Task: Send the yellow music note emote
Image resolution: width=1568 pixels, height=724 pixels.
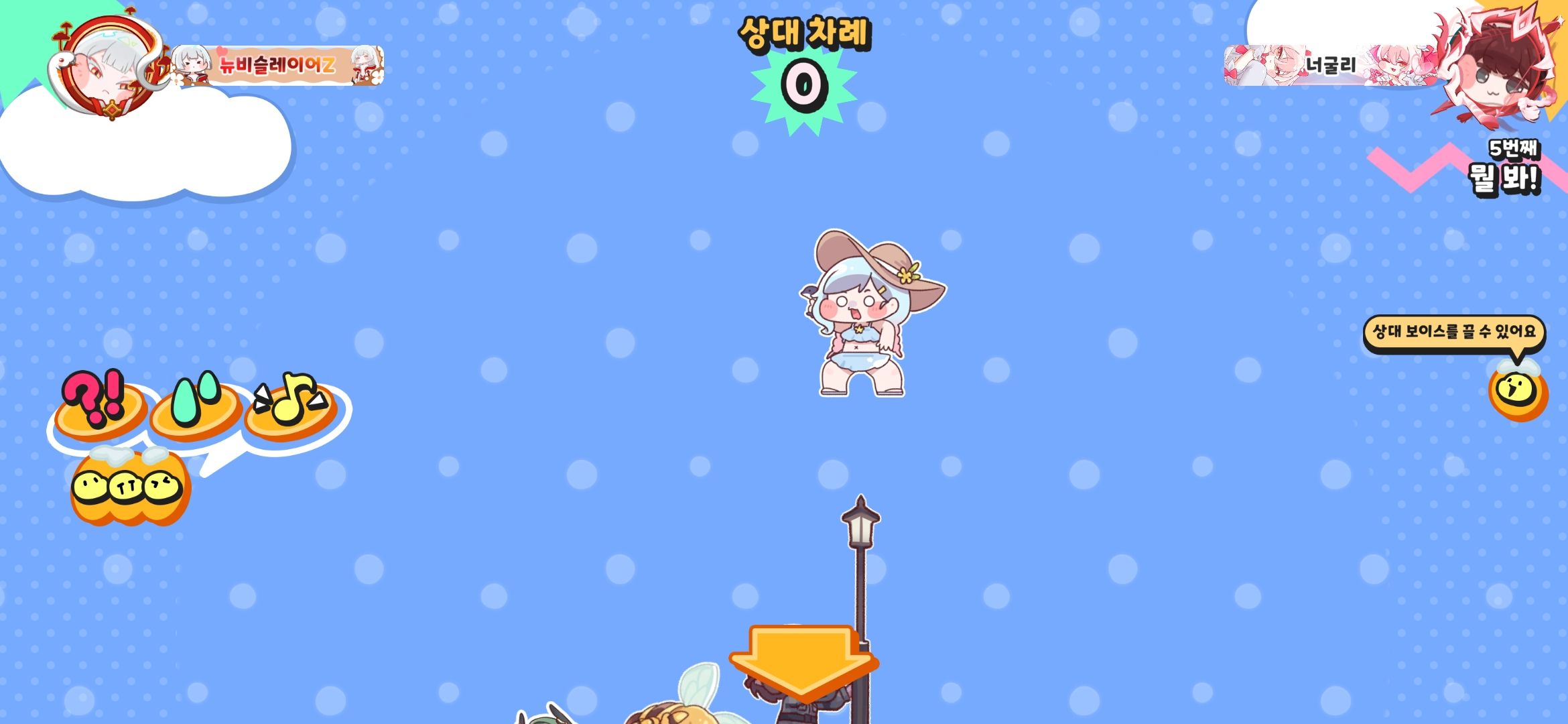Action: click(x=291, y=406)
